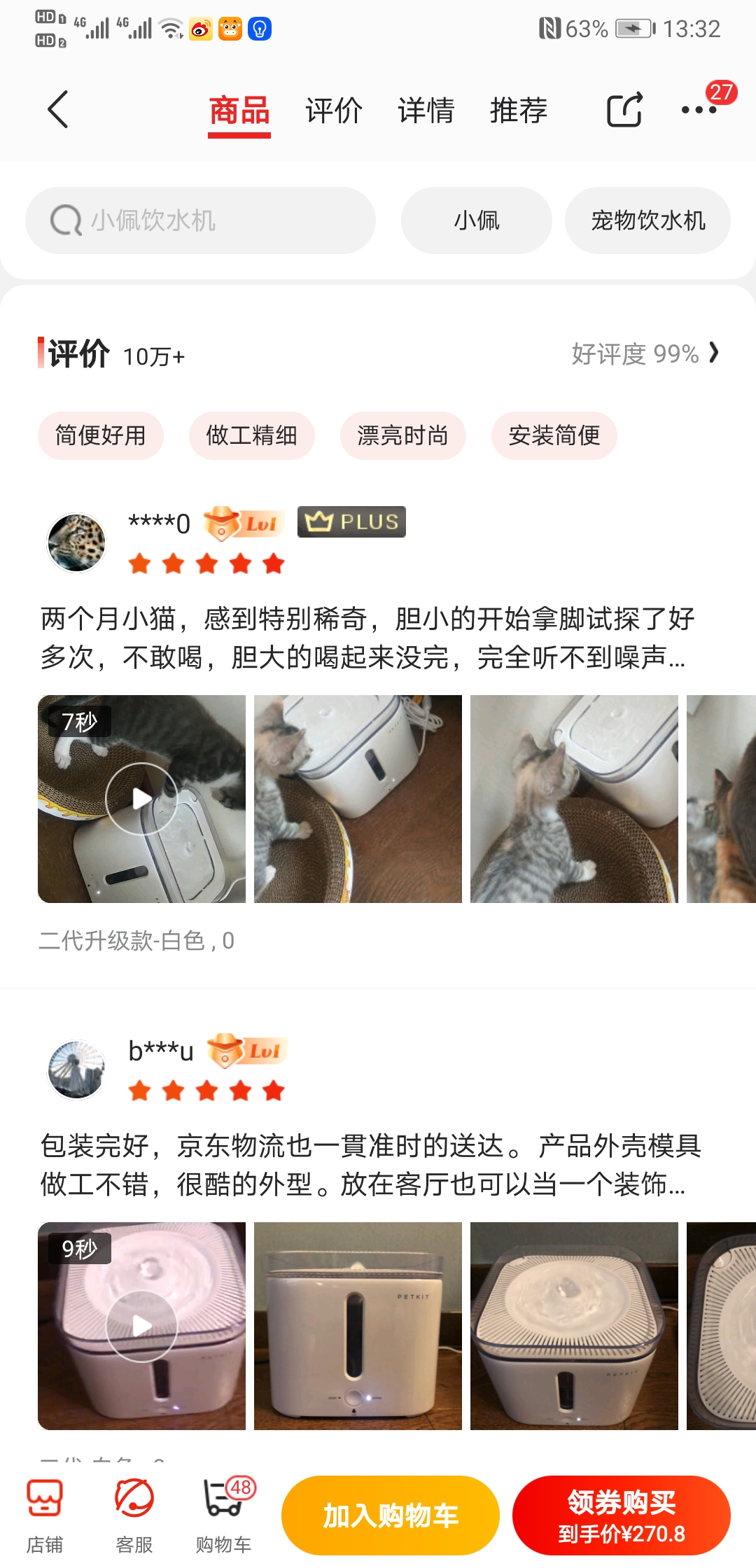The image size is (756, 1568).
Task: Go back to the previous page
Action: (x=58, y=110)
